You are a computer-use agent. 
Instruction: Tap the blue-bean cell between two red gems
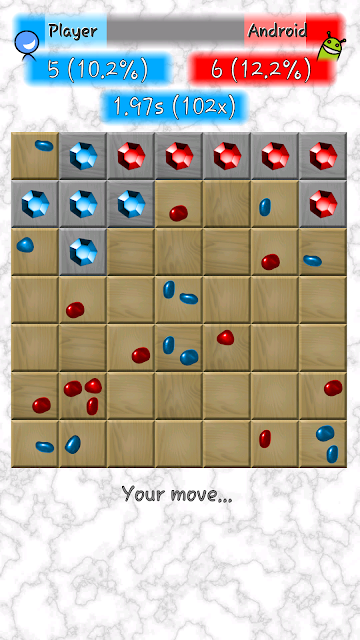click(275, 204)
